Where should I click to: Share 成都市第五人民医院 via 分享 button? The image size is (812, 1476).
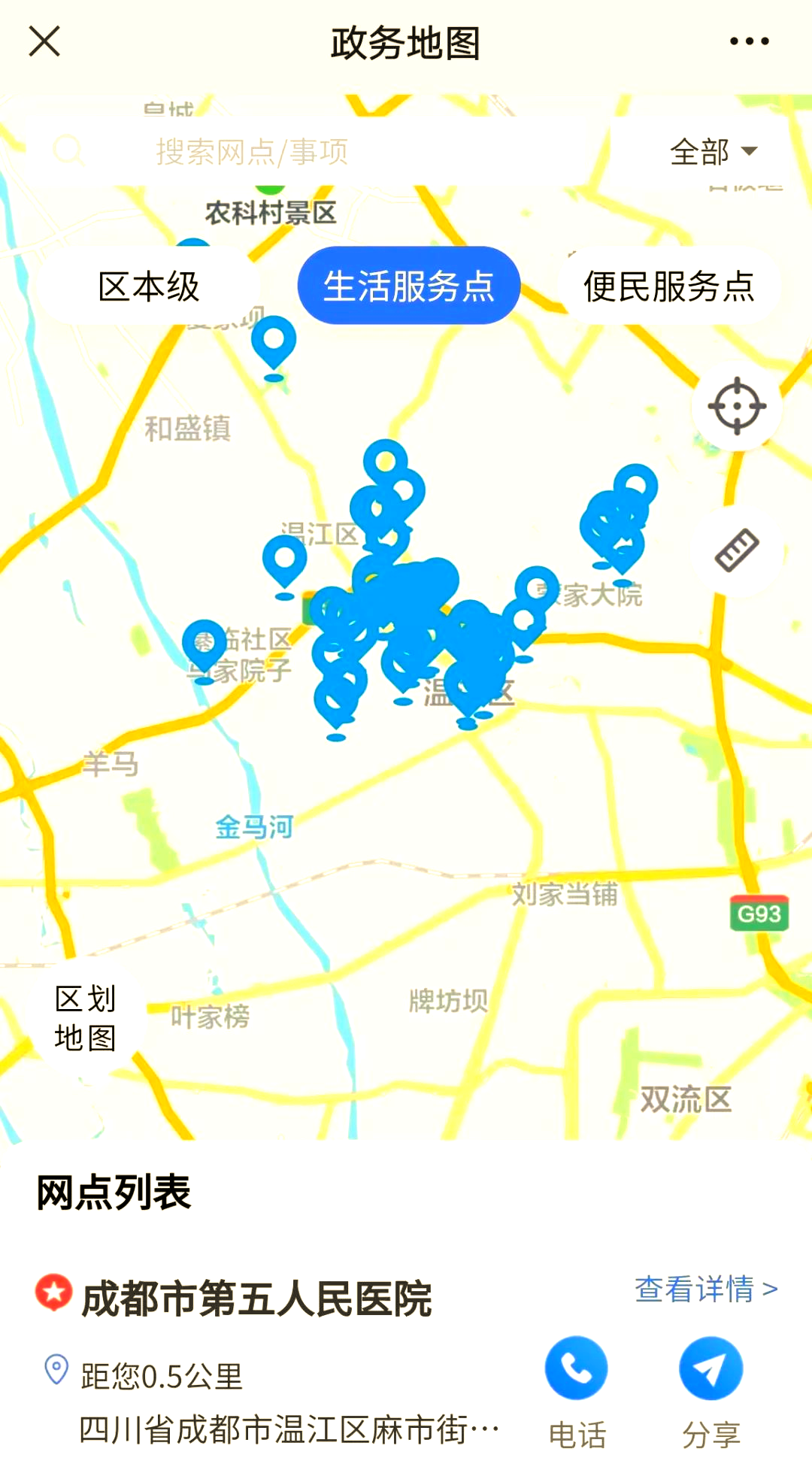click(711, 1393)
